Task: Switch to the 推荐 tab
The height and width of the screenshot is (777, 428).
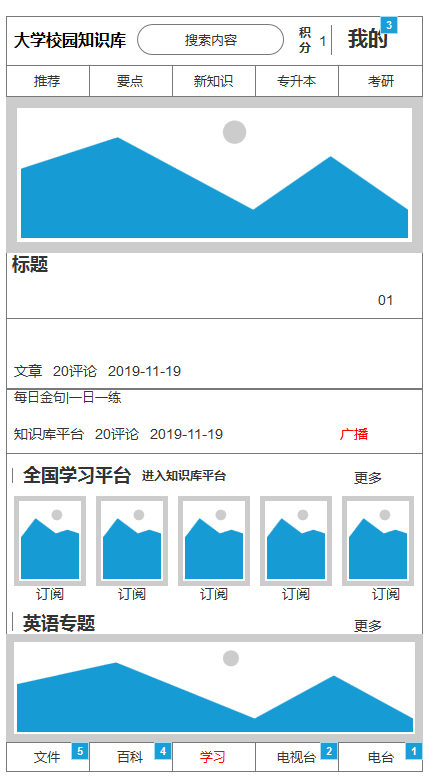Action: [48, 81]
